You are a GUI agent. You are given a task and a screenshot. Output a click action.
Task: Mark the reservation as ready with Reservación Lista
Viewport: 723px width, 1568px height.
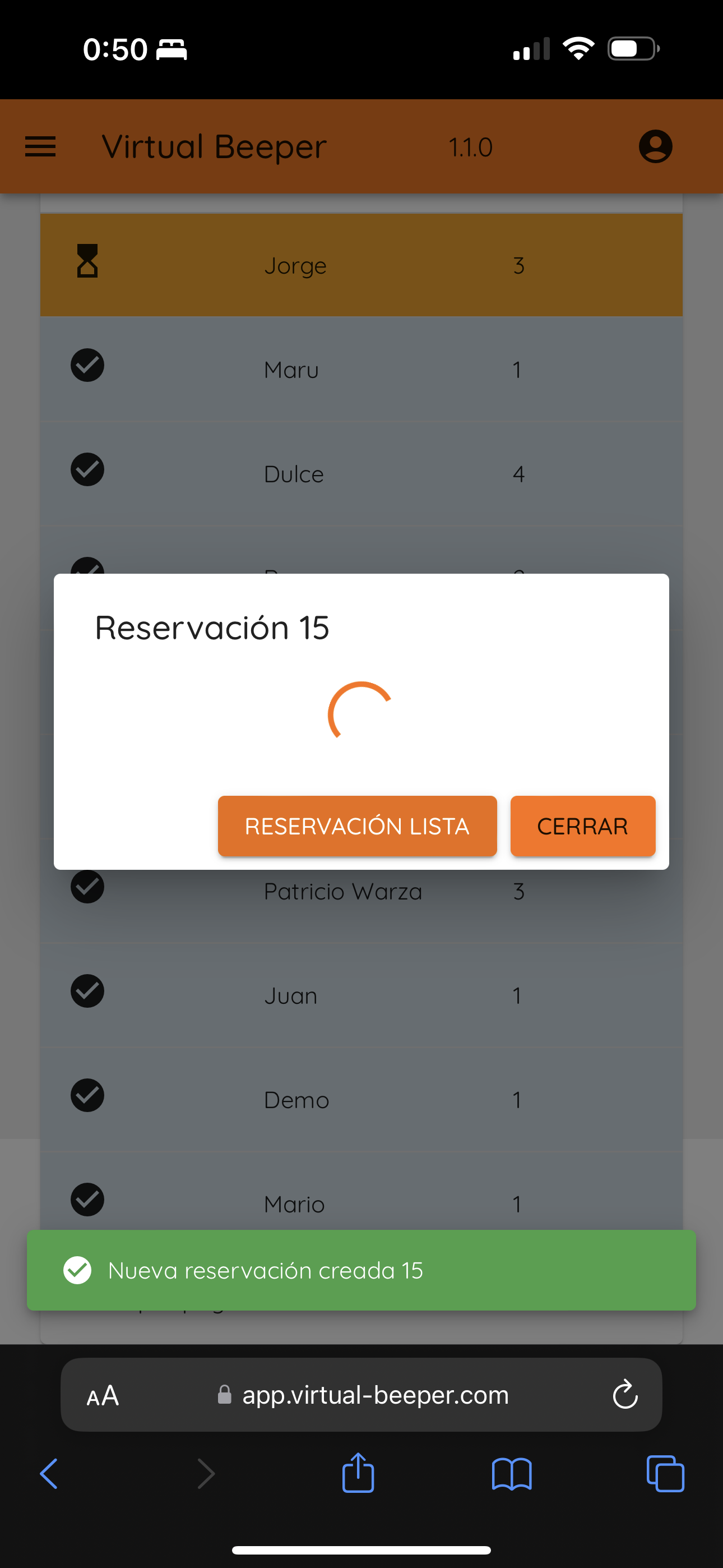click(x=357, y=826)
